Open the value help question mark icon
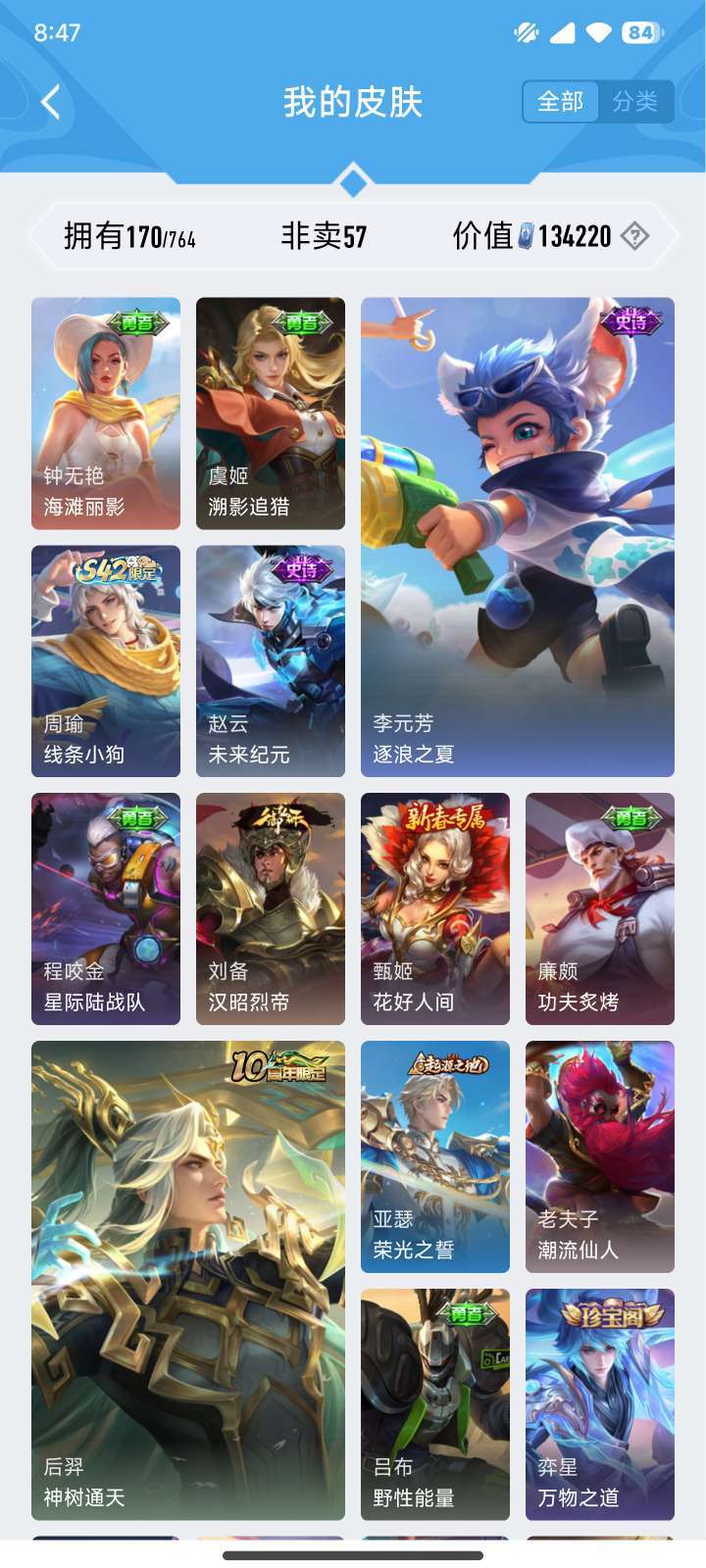The image size is (706, 1568). point(633,235)
